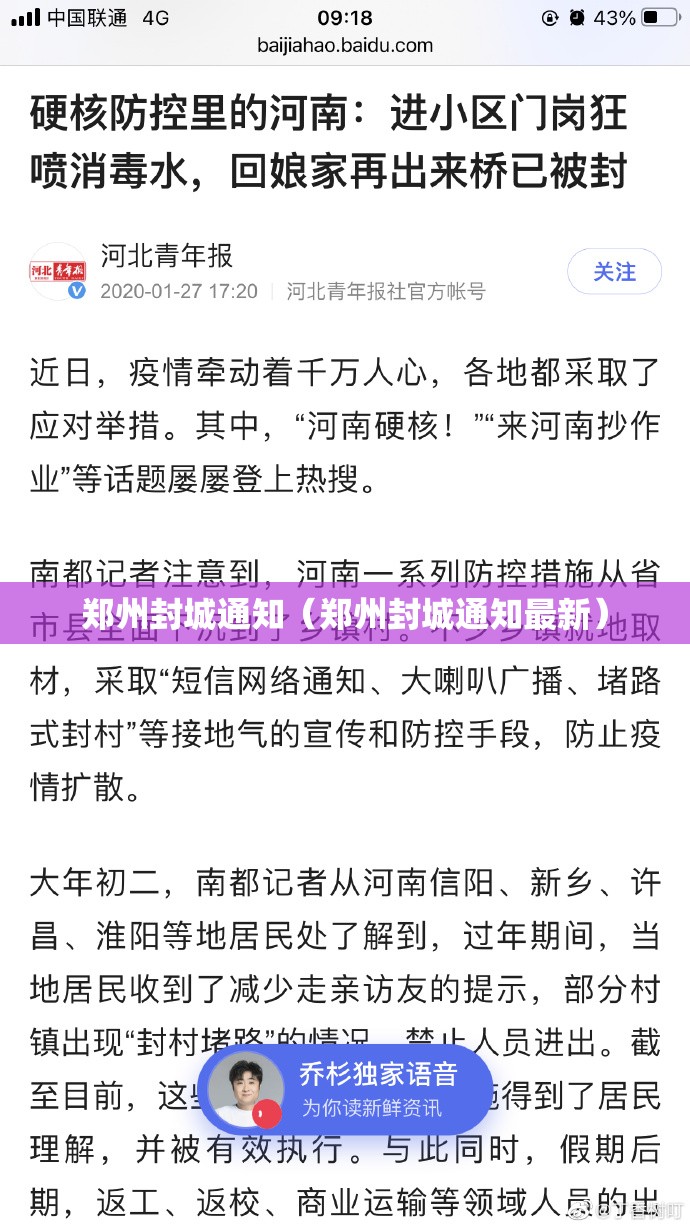Open the 河北青年报 author name

(x=167, y=255)
